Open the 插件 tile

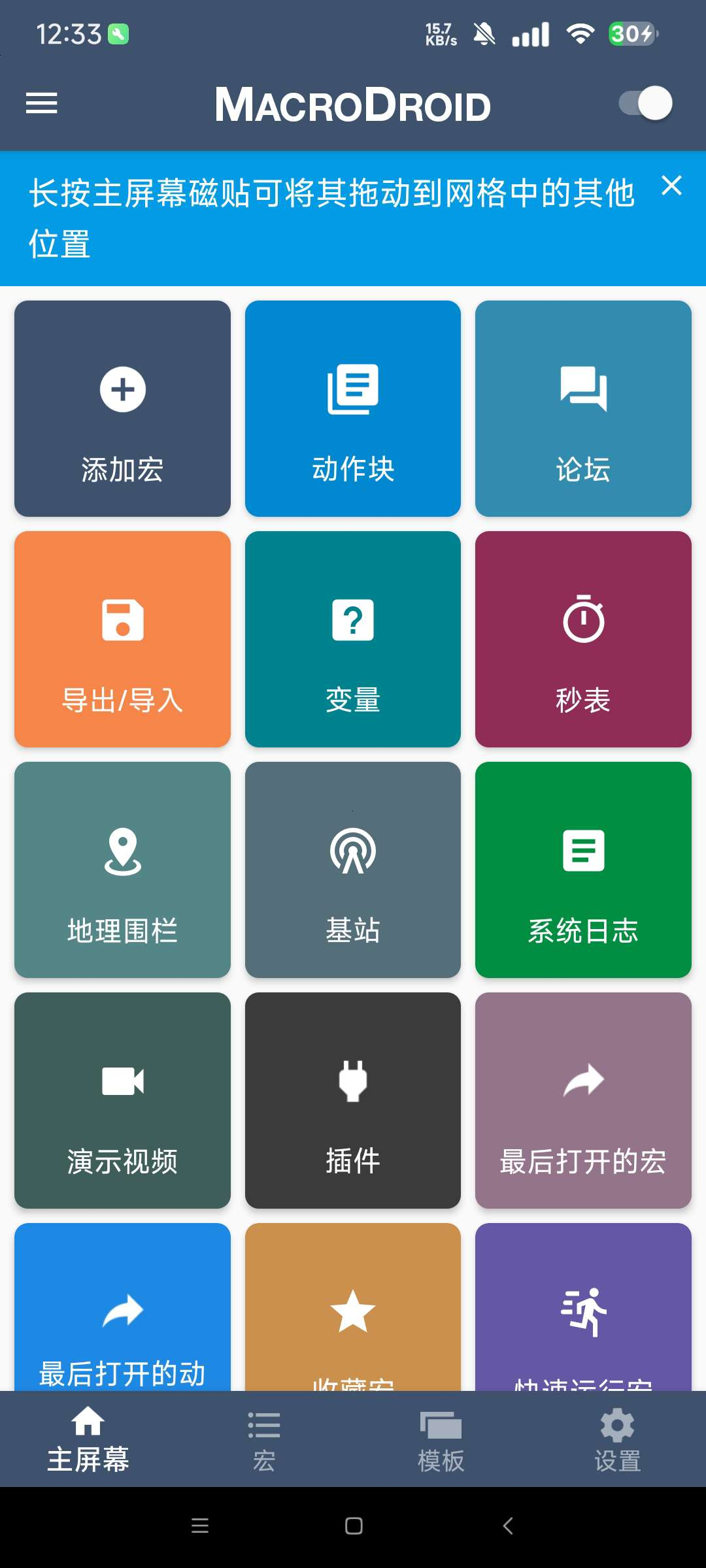(x=353, y=1100)
